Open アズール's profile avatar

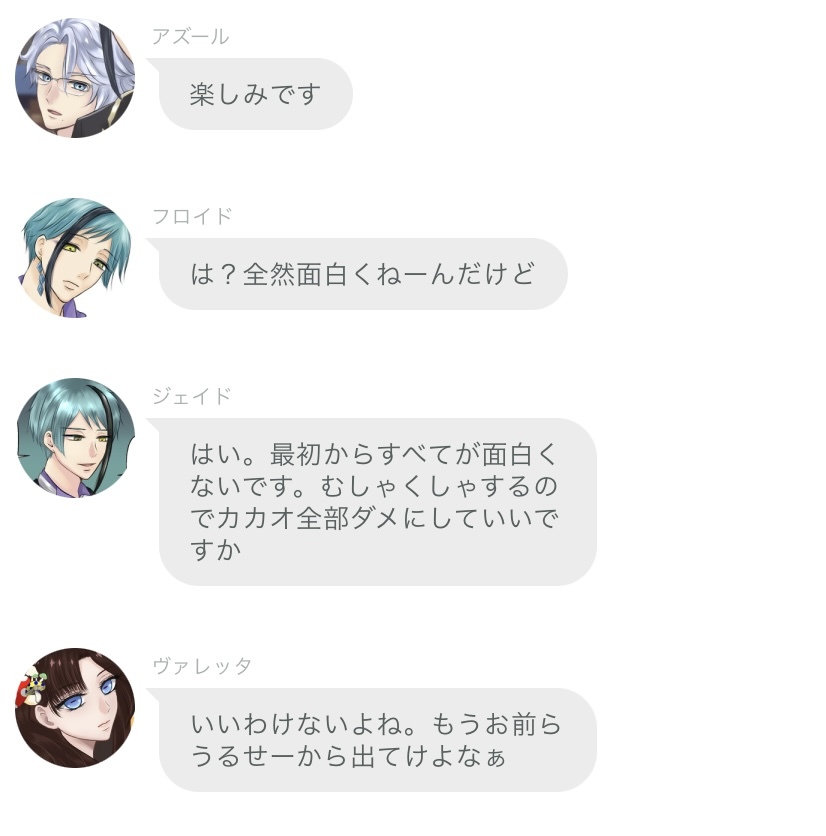coord(75,78)
